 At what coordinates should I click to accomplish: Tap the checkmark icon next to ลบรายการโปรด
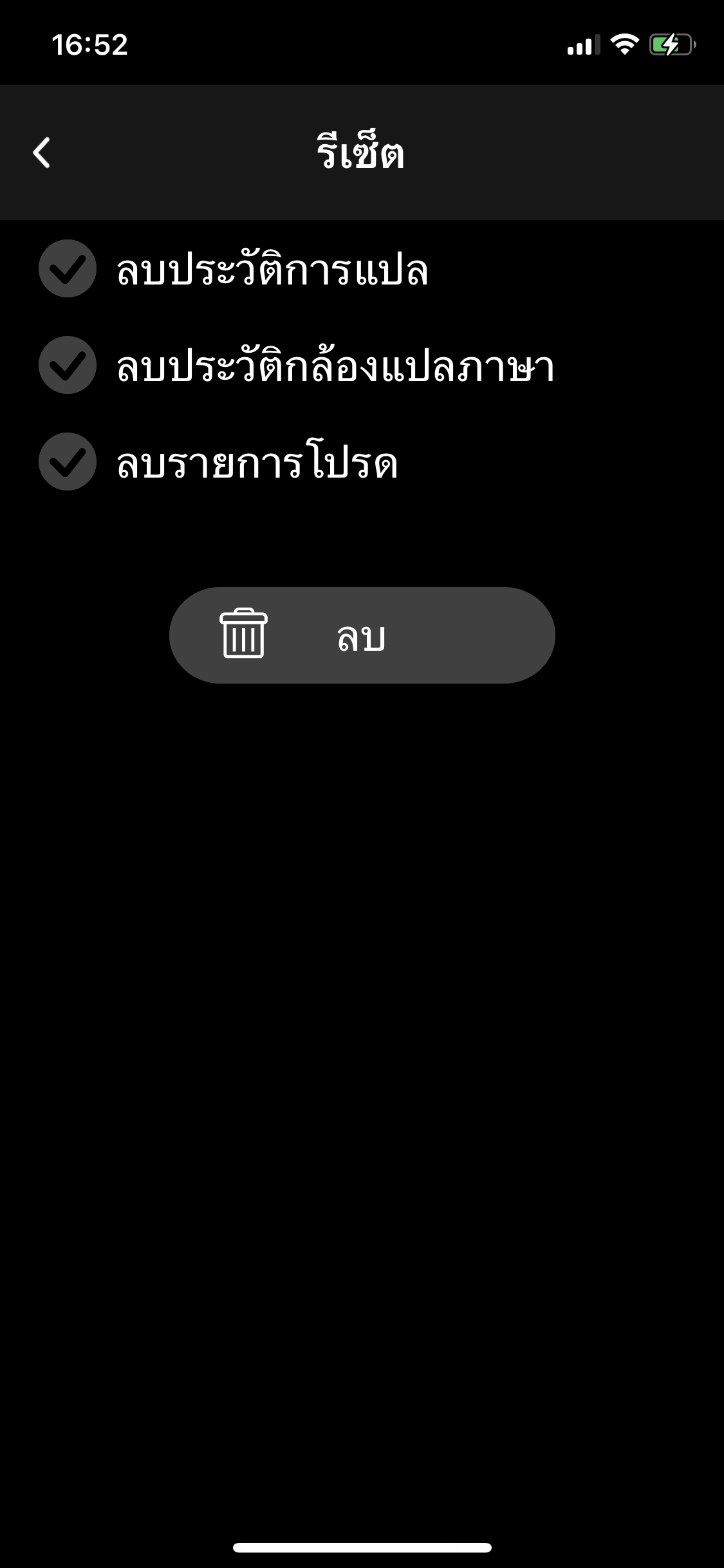coord(67,461)
